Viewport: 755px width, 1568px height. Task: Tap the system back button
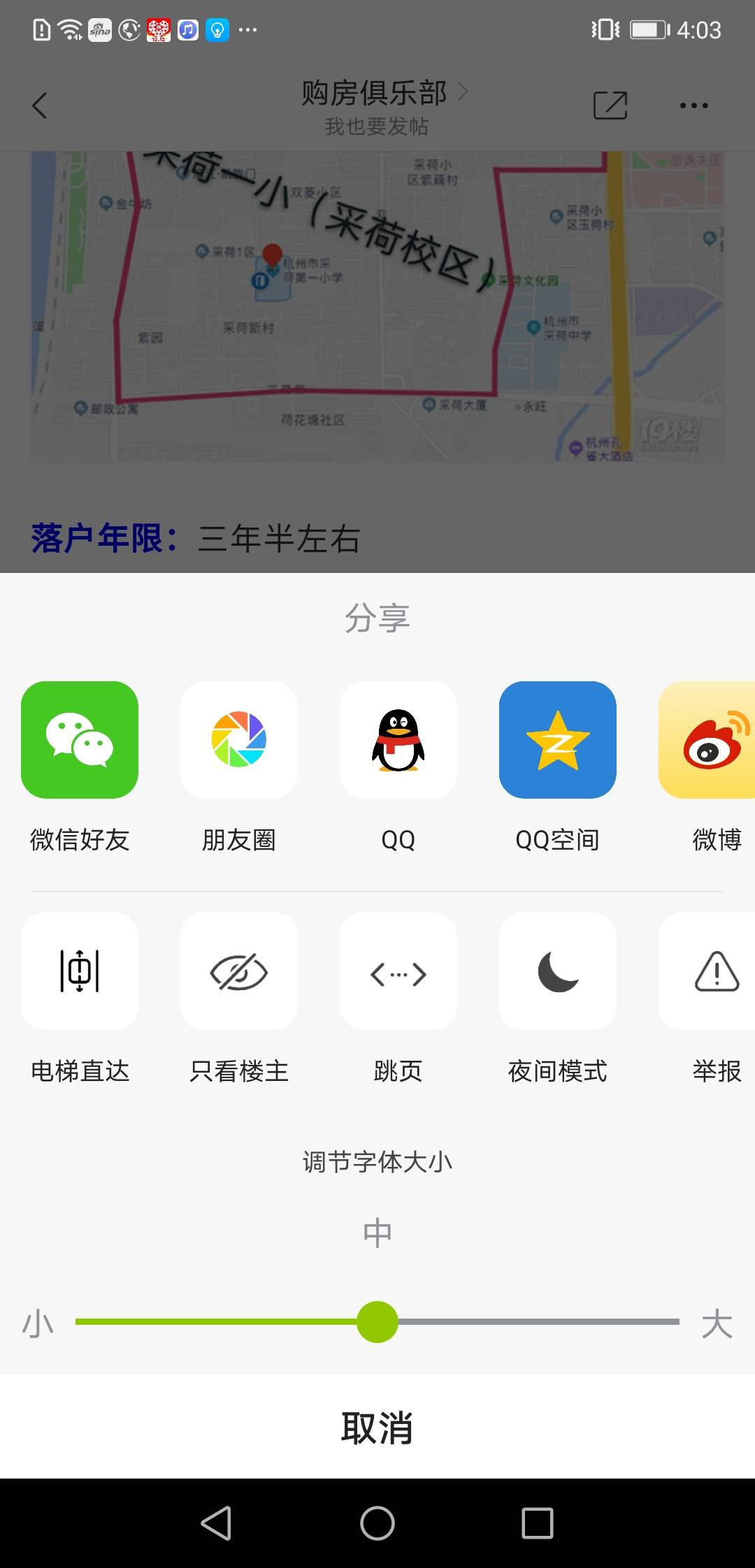pyautogui.click(x=217, y=1523)
